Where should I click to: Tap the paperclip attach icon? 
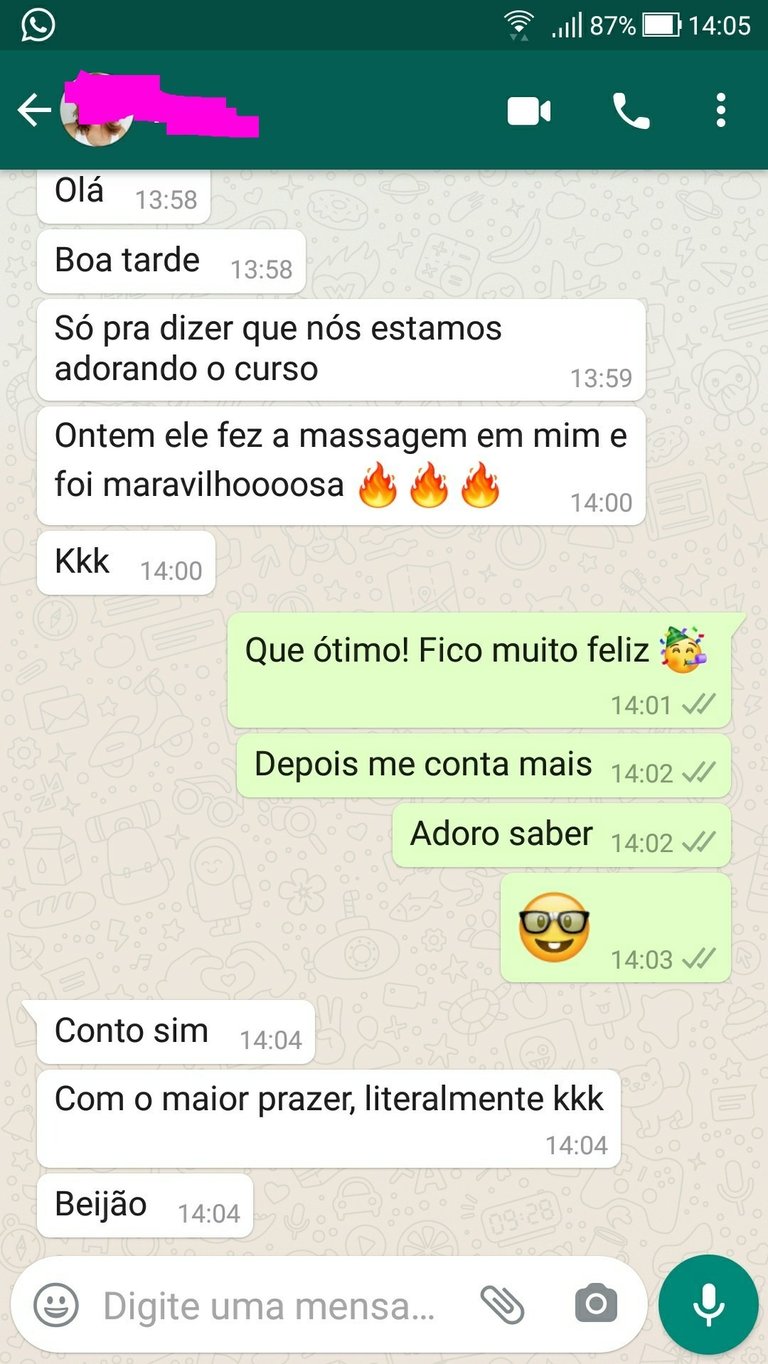502,1304
